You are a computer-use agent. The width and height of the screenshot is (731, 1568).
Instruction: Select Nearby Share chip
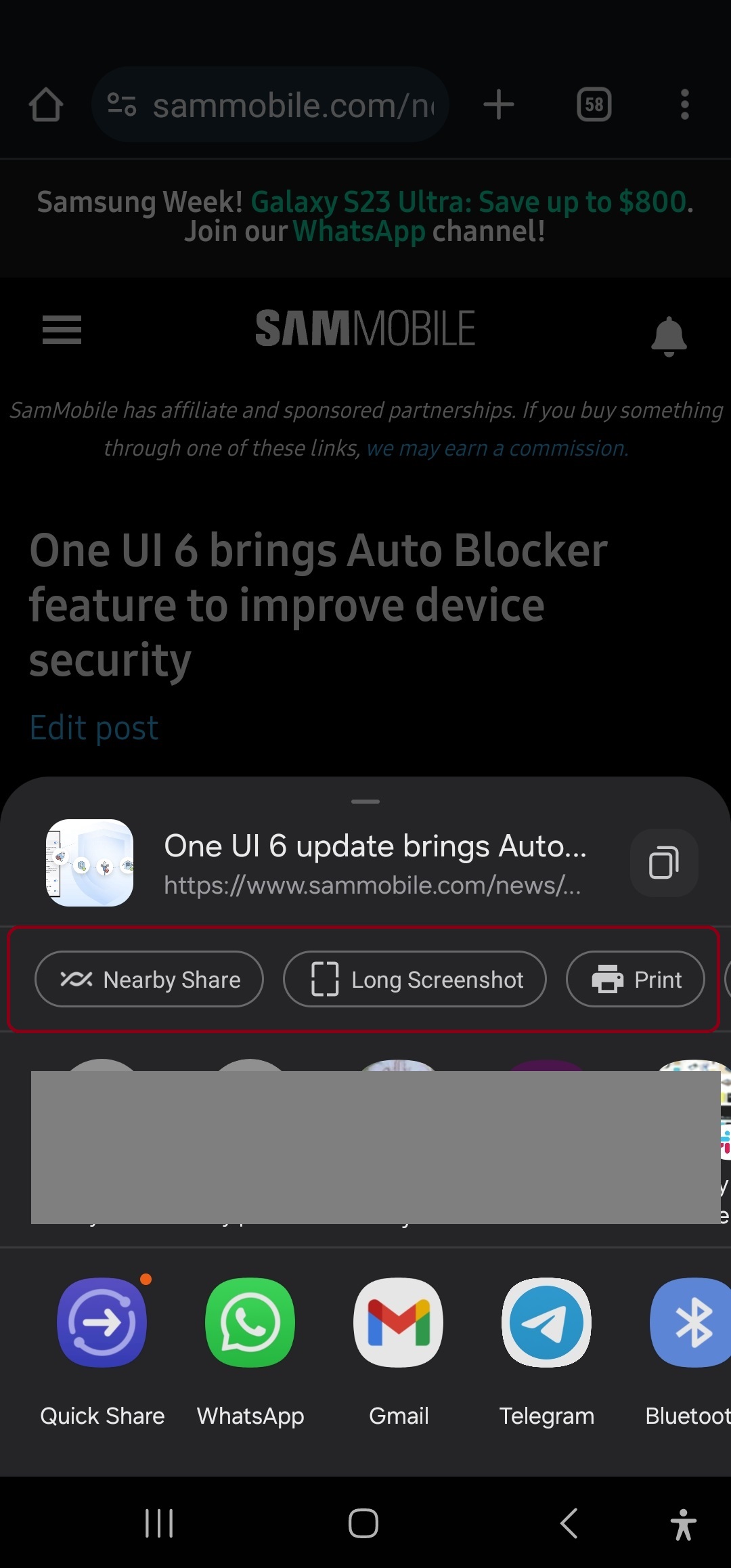pyautogui.click(x=149, y=979)
